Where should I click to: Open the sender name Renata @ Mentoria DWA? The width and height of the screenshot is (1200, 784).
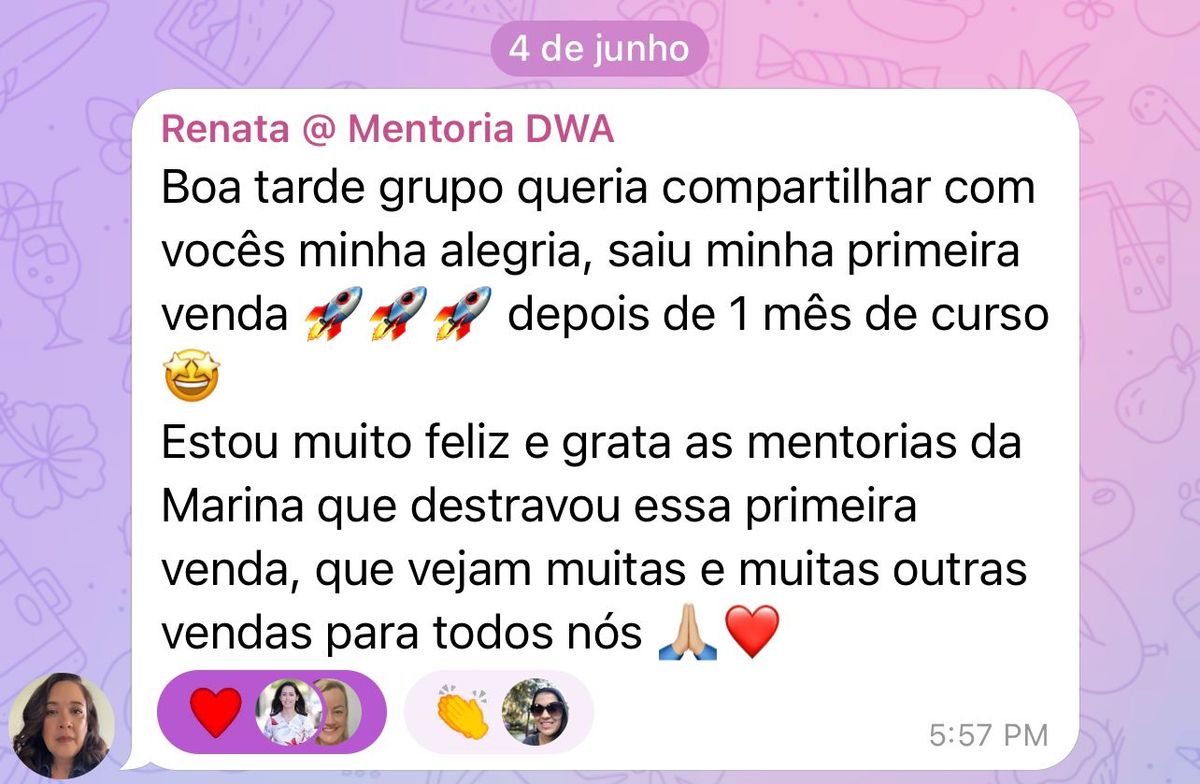coord(387,131)
